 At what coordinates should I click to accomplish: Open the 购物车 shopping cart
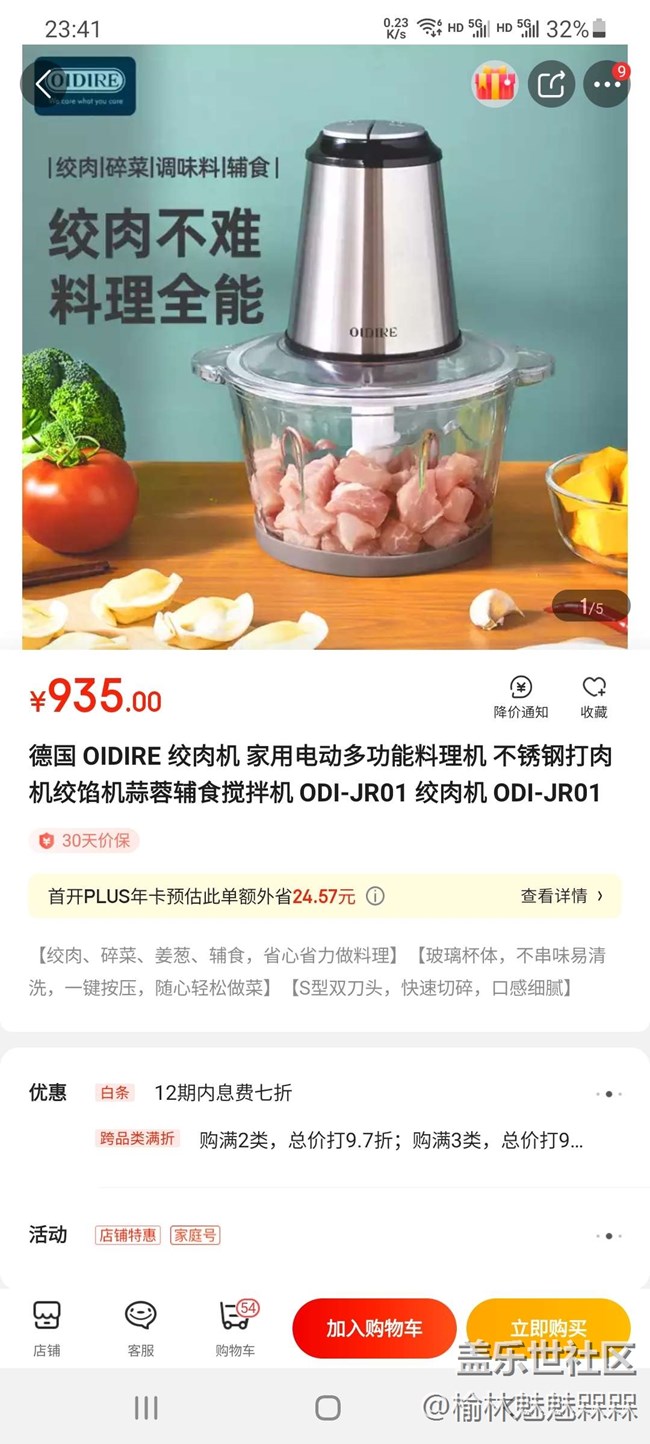[x=235, y=1328]
